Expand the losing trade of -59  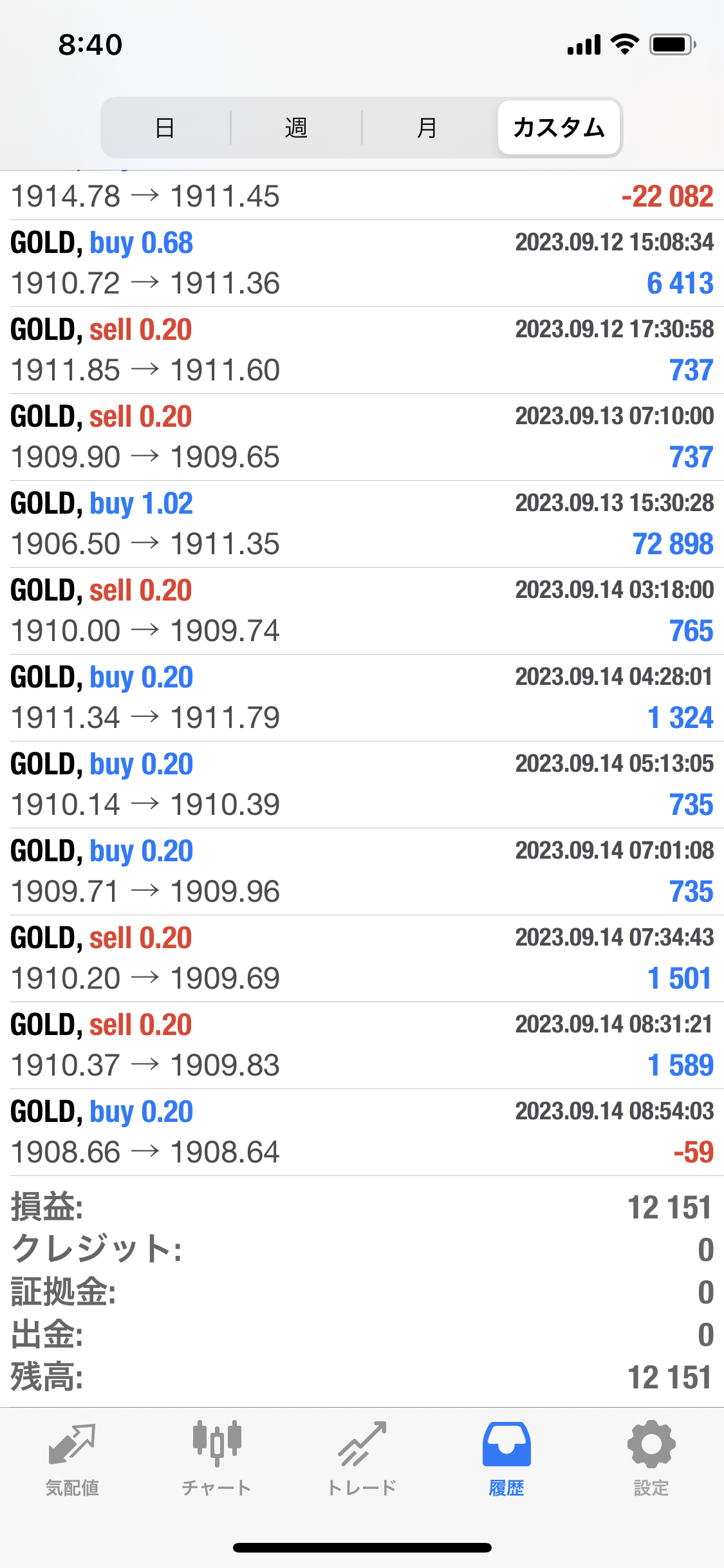[x=362, y=1132]
